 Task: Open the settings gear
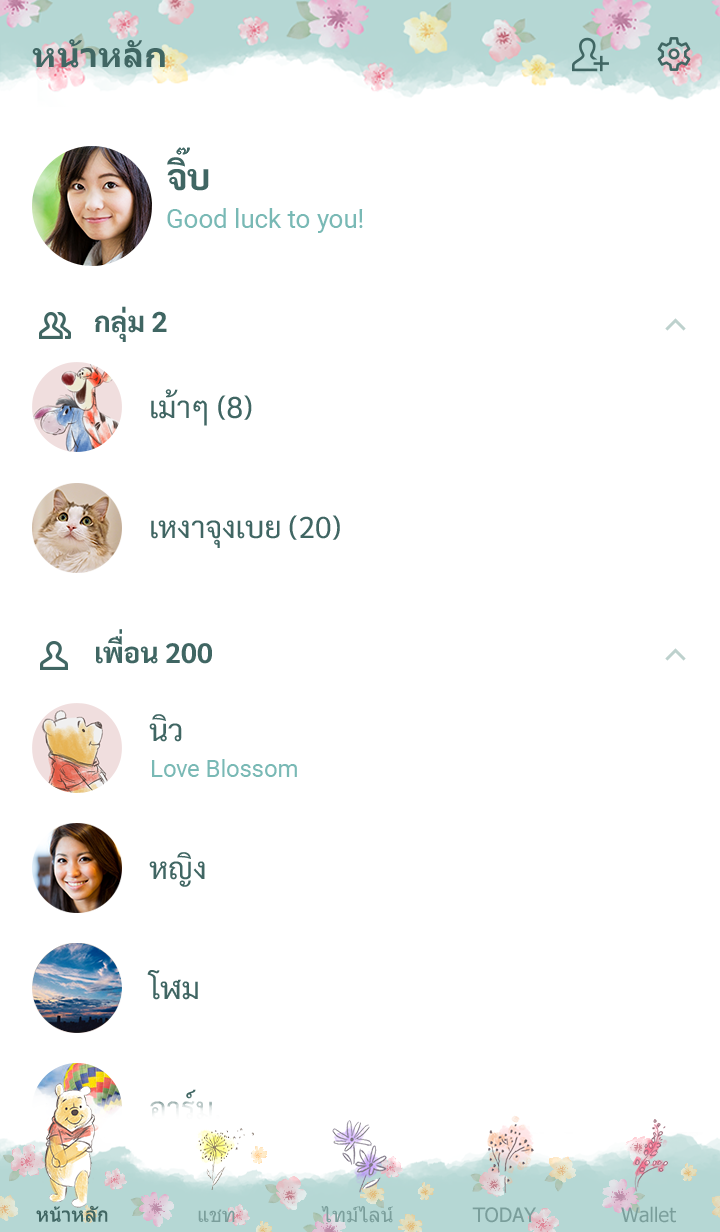point(674,55)
